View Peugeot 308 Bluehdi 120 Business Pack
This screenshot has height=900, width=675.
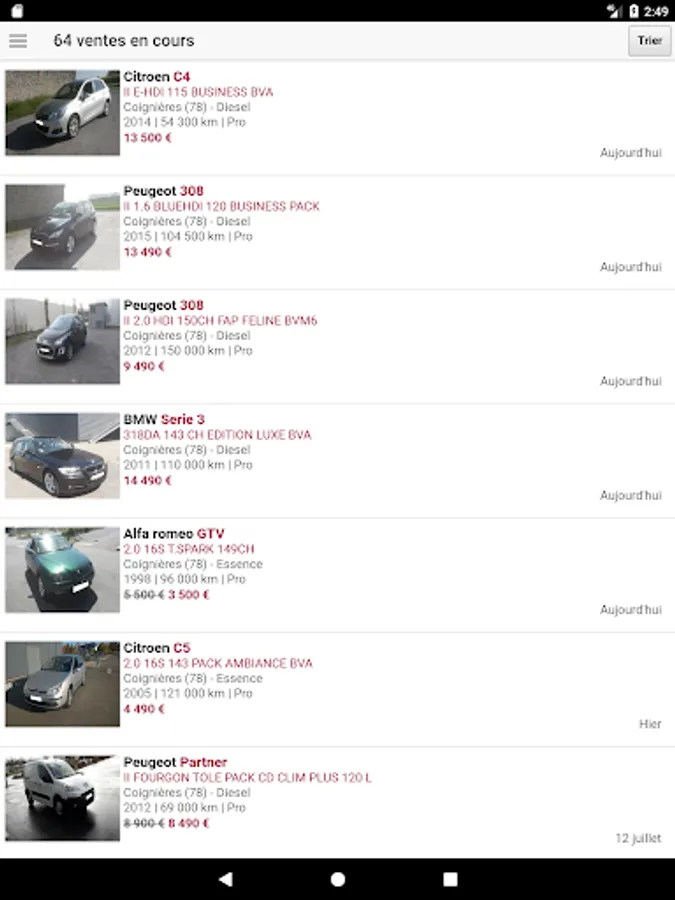click(x=337, y=227)
